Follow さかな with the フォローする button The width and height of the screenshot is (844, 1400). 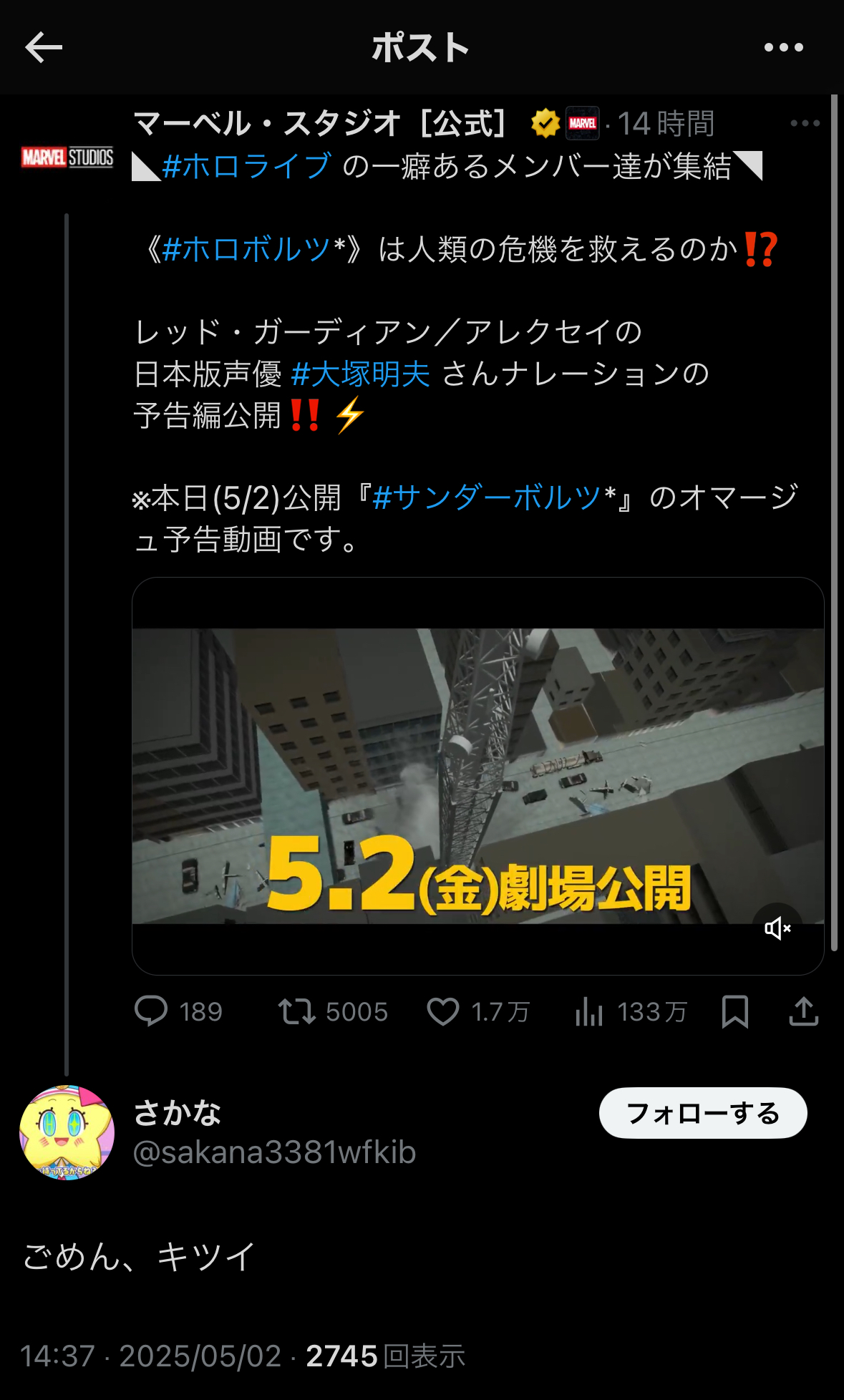[703, 1113]
